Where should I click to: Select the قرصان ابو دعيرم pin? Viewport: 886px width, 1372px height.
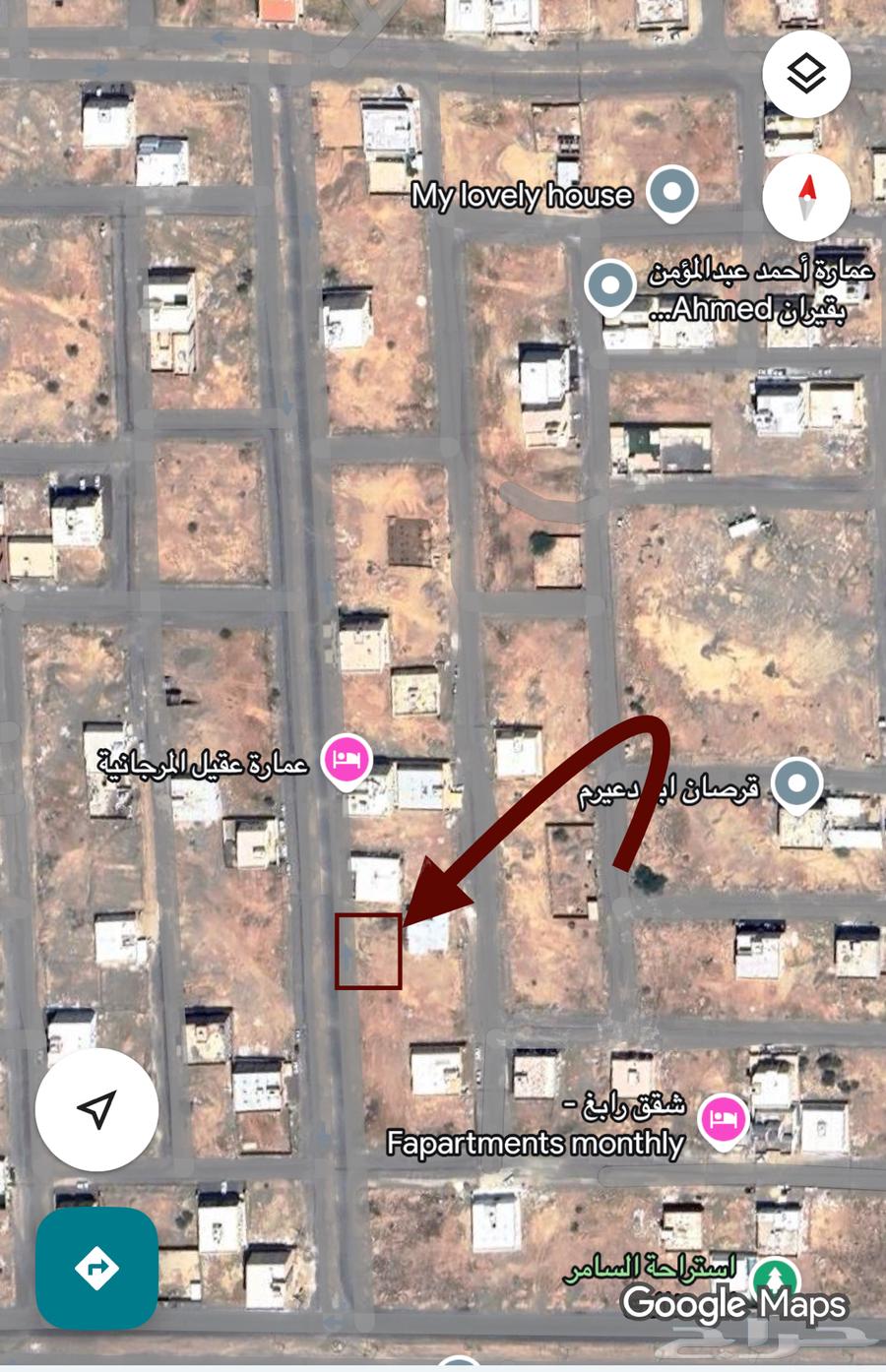coord(797,783)
